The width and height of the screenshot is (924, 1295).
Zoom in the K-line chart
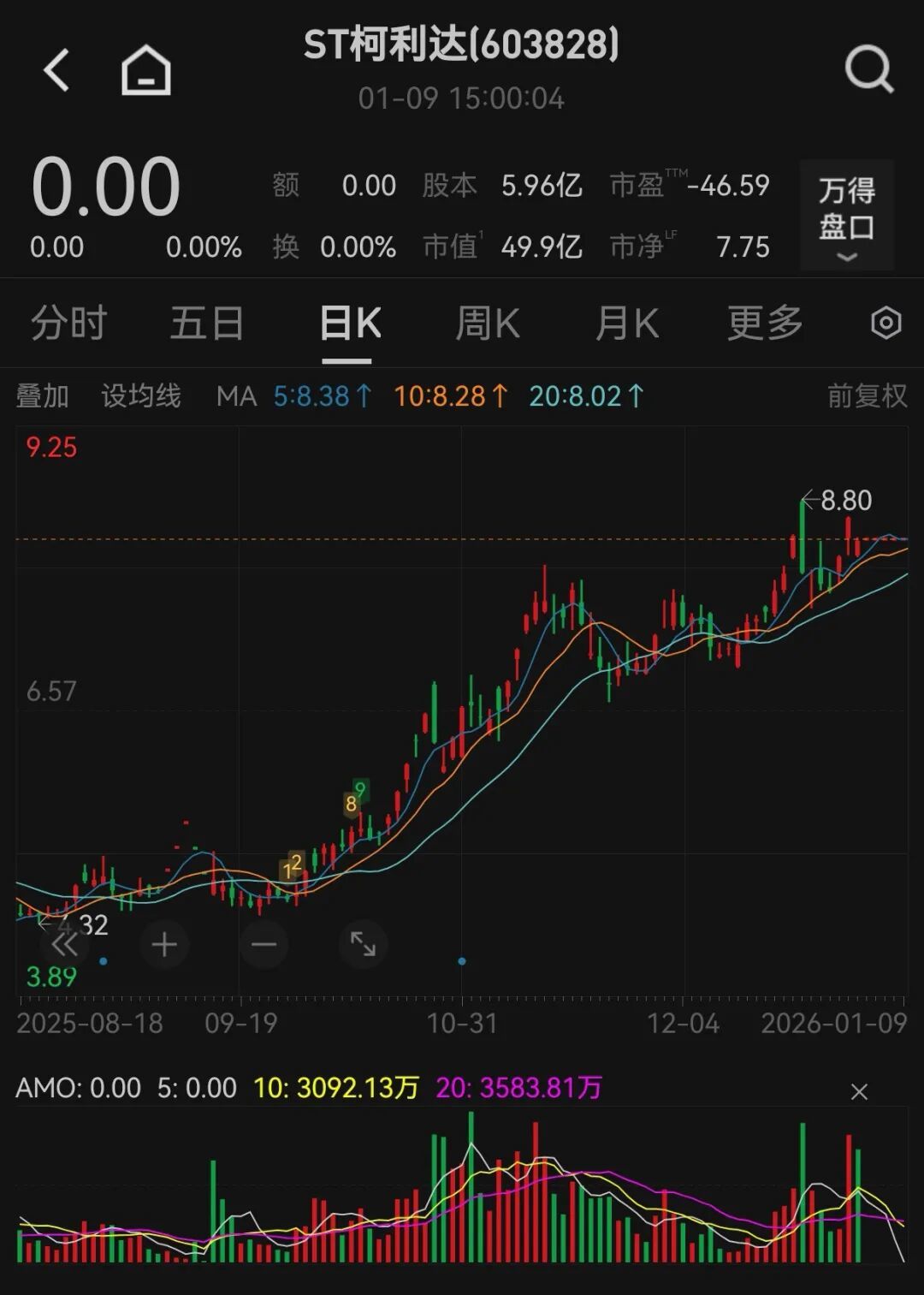[164, 945]
